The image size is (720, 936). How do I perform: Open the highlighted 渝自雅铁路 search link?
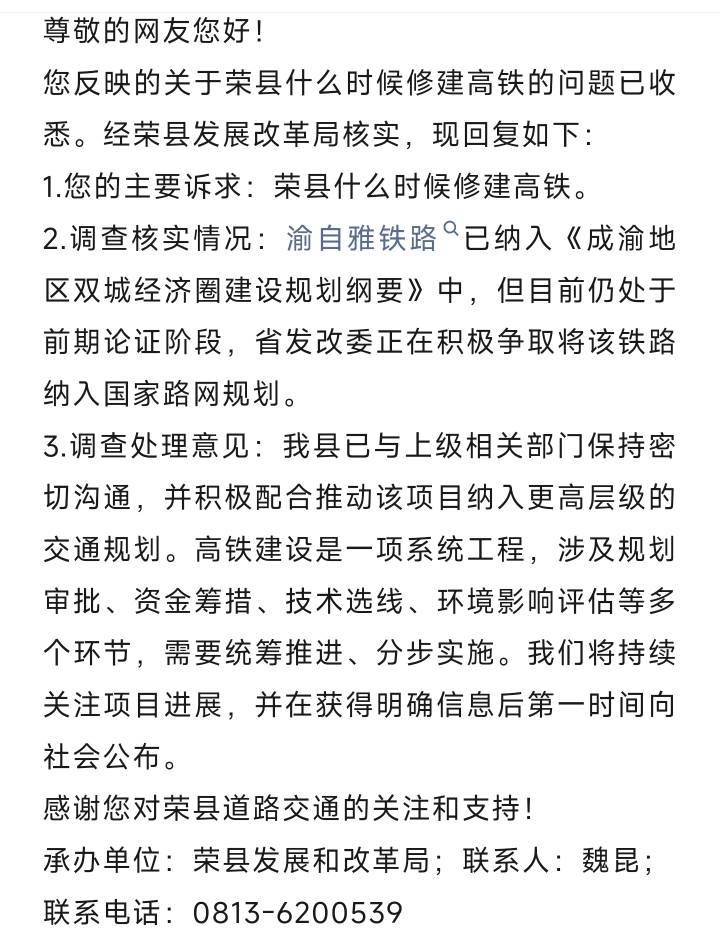click(x=371, y=238)
